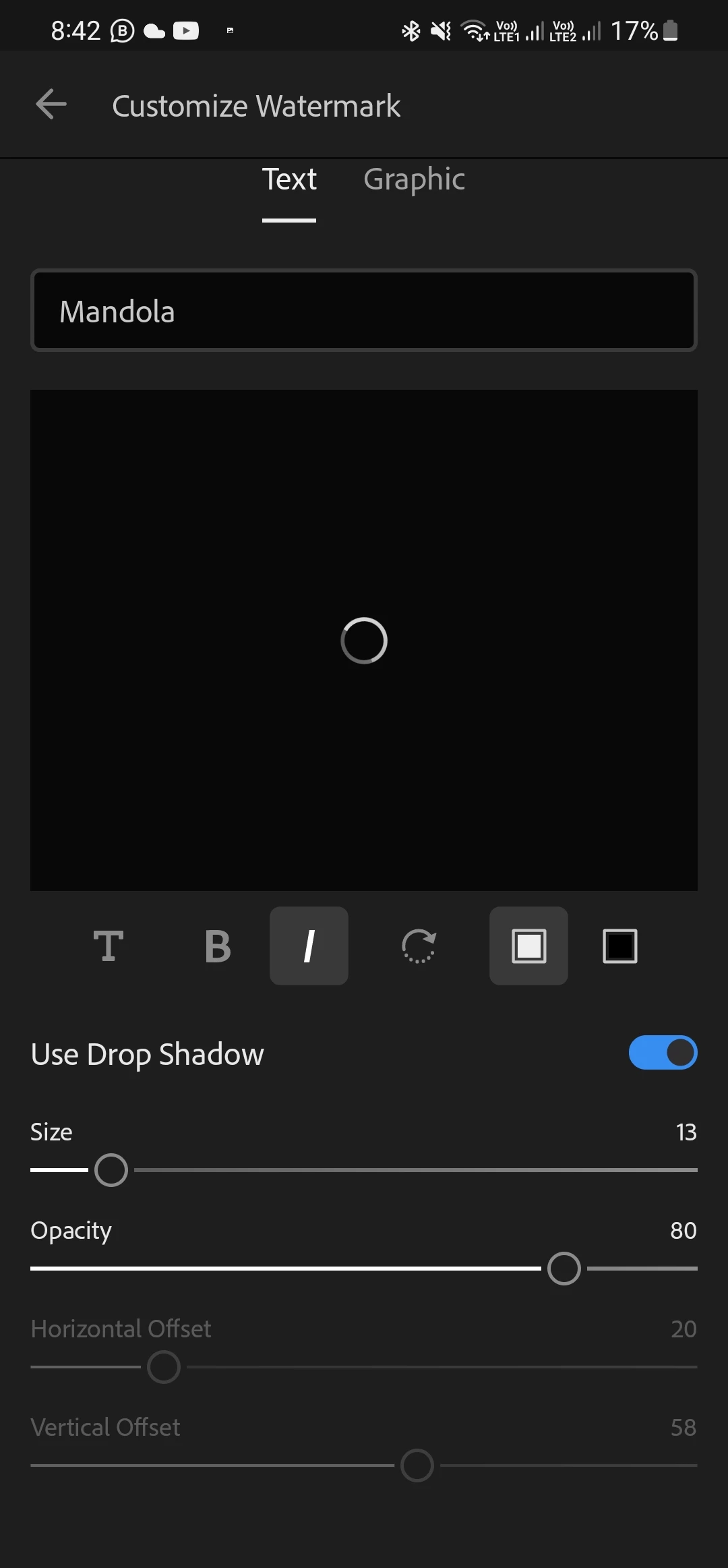Select the Text tab
Screen dimensions: 728x1568
pos(289,179)
